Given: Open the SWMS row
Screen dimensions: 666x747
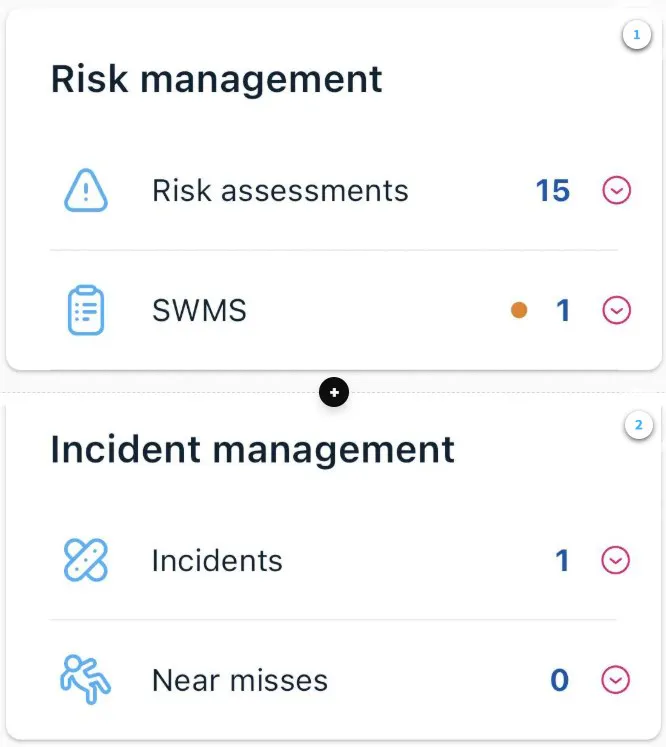Looking at the screenshot, I should (333, 310).
